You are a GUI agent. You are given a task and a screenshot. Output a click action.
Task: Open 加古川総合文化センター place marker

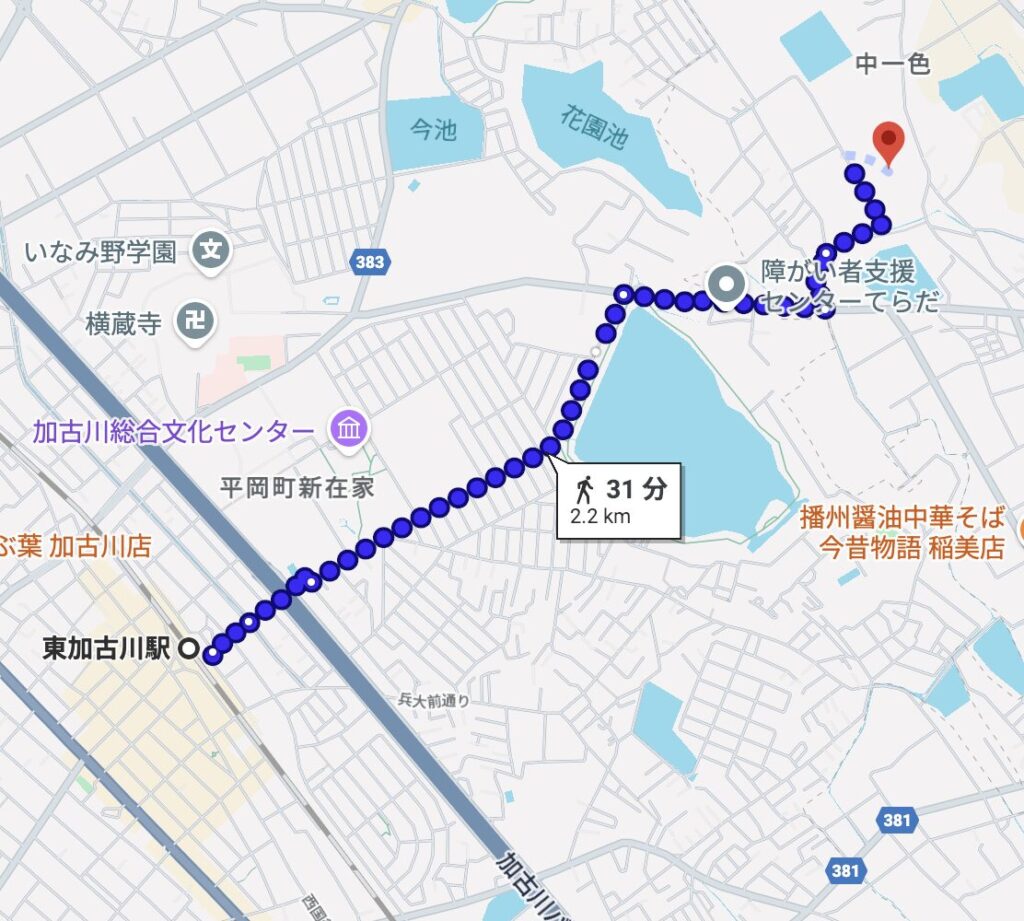350,431
